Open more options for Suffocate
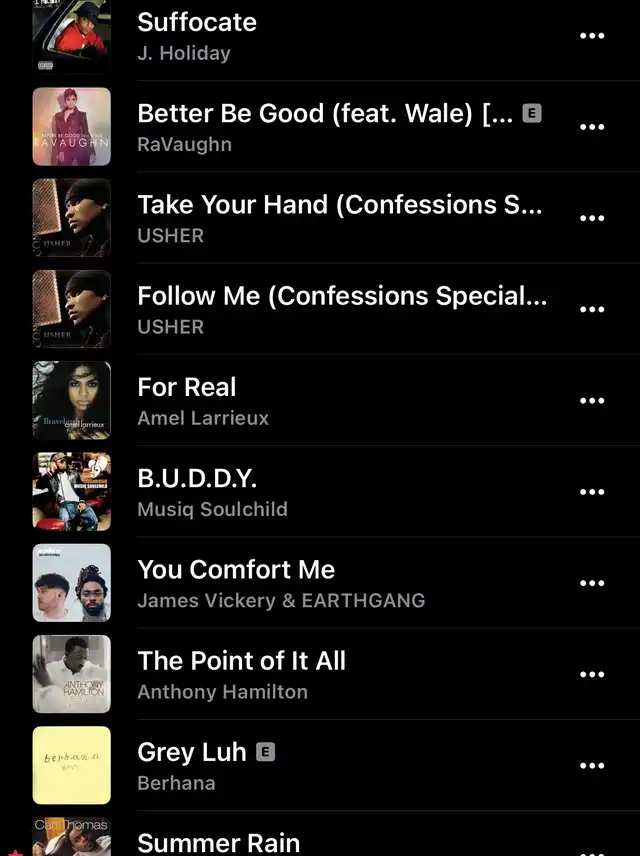 coord(592,35)
